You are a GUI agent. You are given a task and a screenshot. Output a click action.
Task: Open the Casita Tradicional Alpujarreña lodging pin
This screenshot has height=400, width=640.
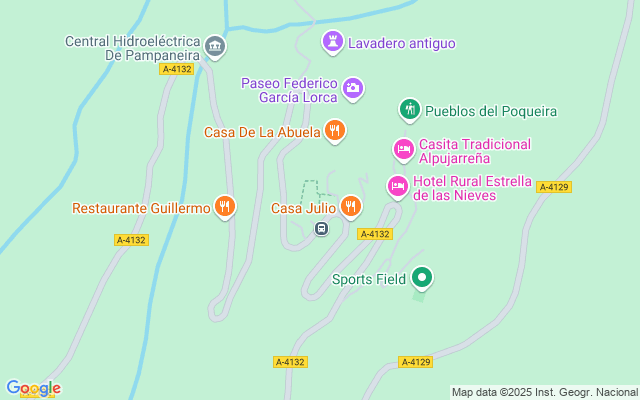pos(404,150)
